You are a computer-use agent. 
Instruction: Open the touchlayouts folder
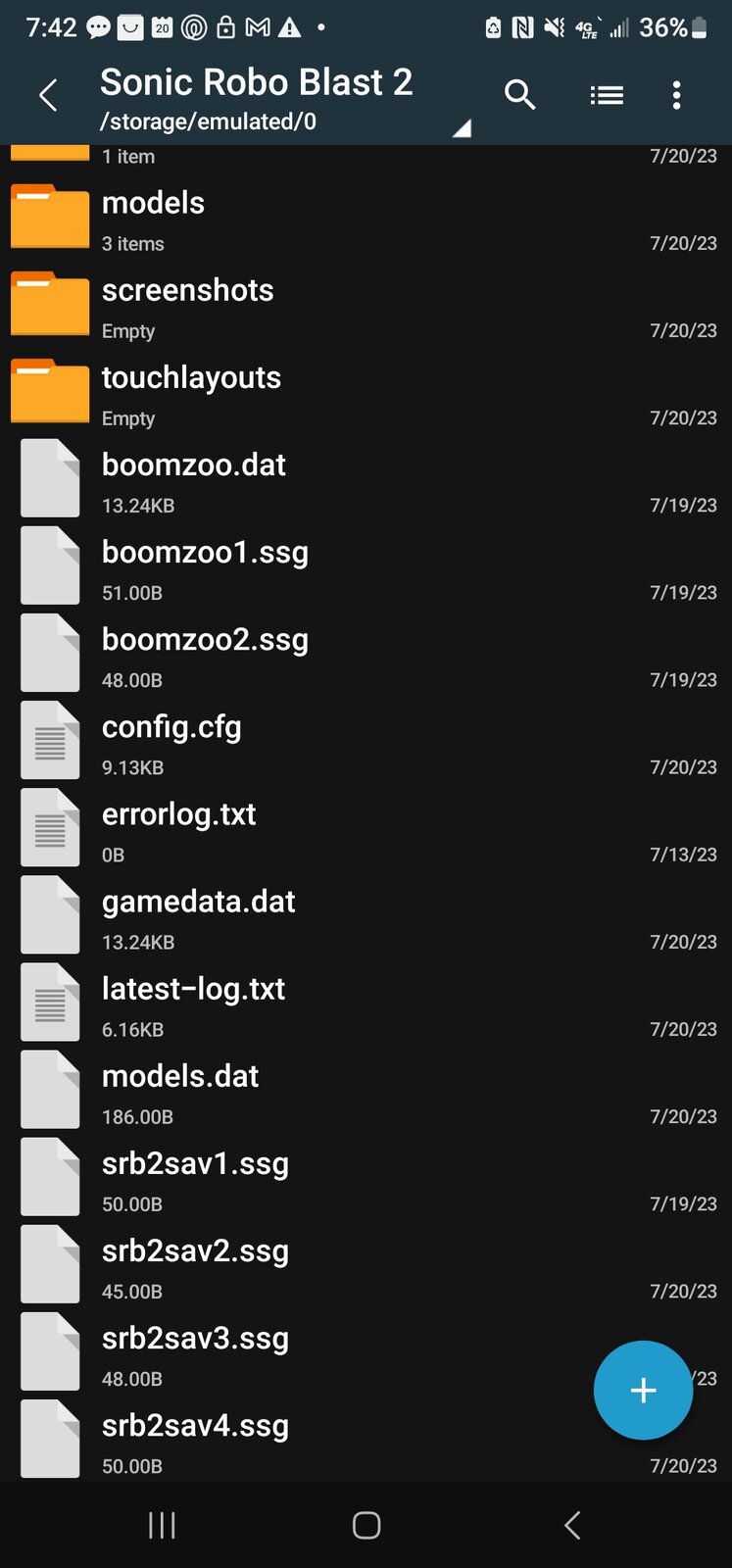(x=366, y=396)
